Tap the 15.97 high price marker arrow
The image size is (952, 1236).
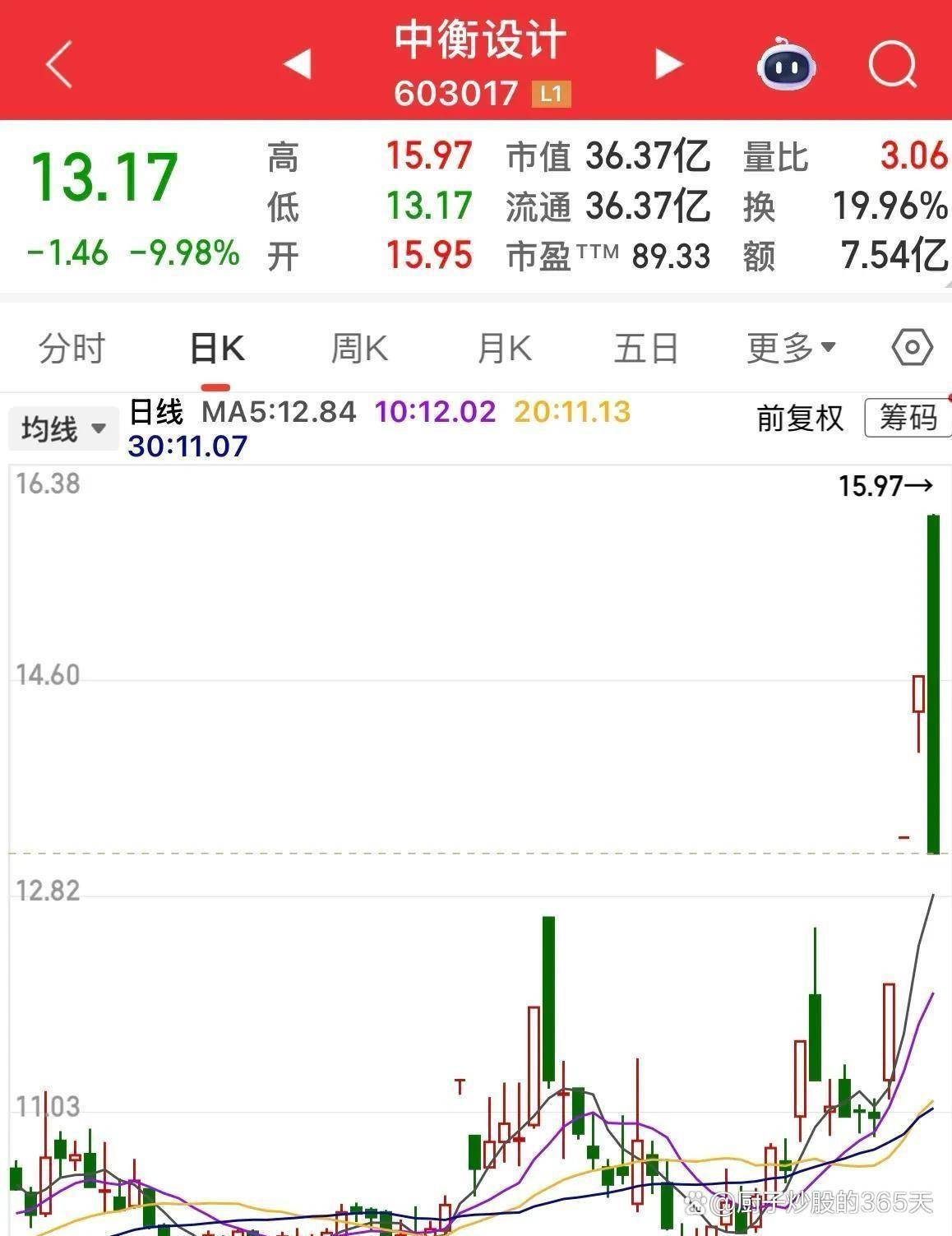point(884,485)
